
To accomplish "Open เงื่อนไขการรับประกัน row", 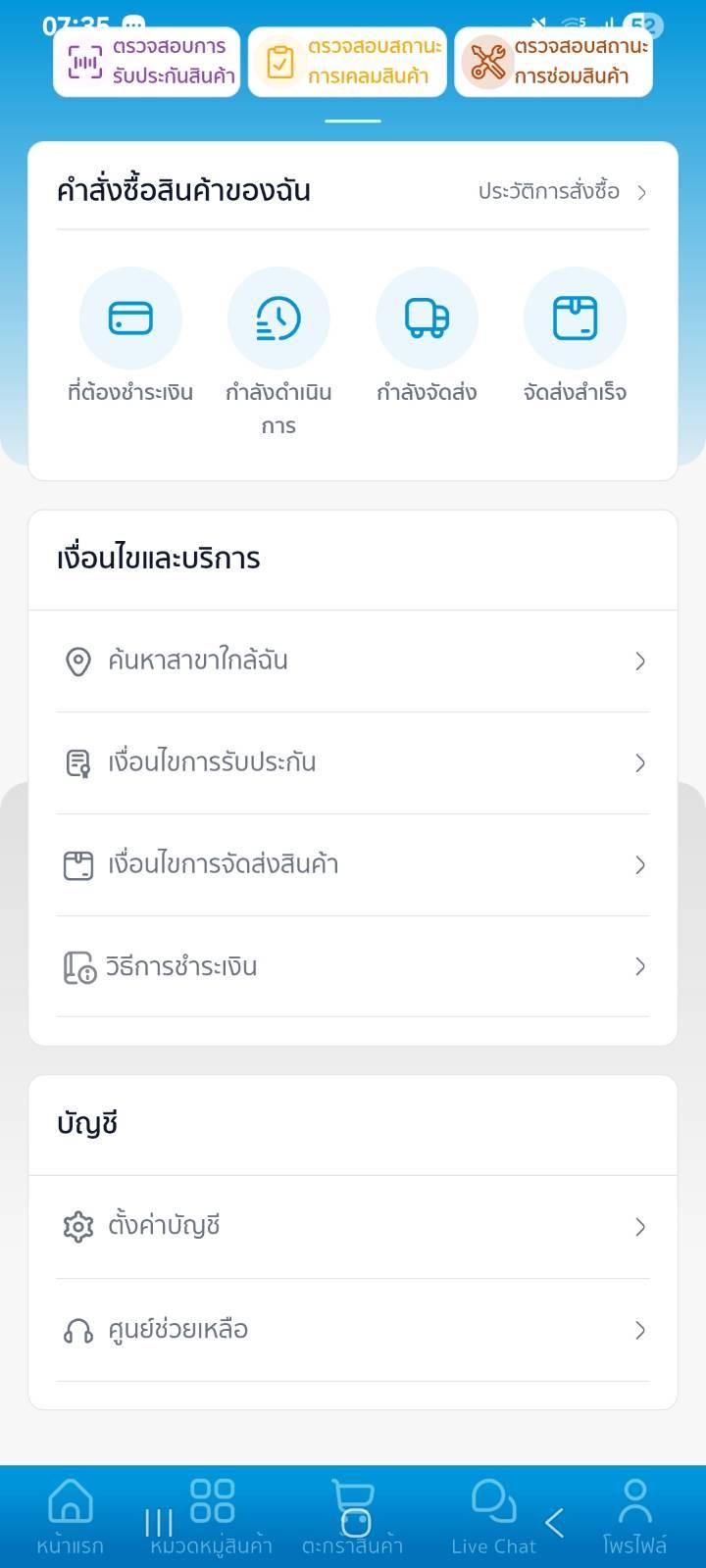I will [x=353, y=763].
